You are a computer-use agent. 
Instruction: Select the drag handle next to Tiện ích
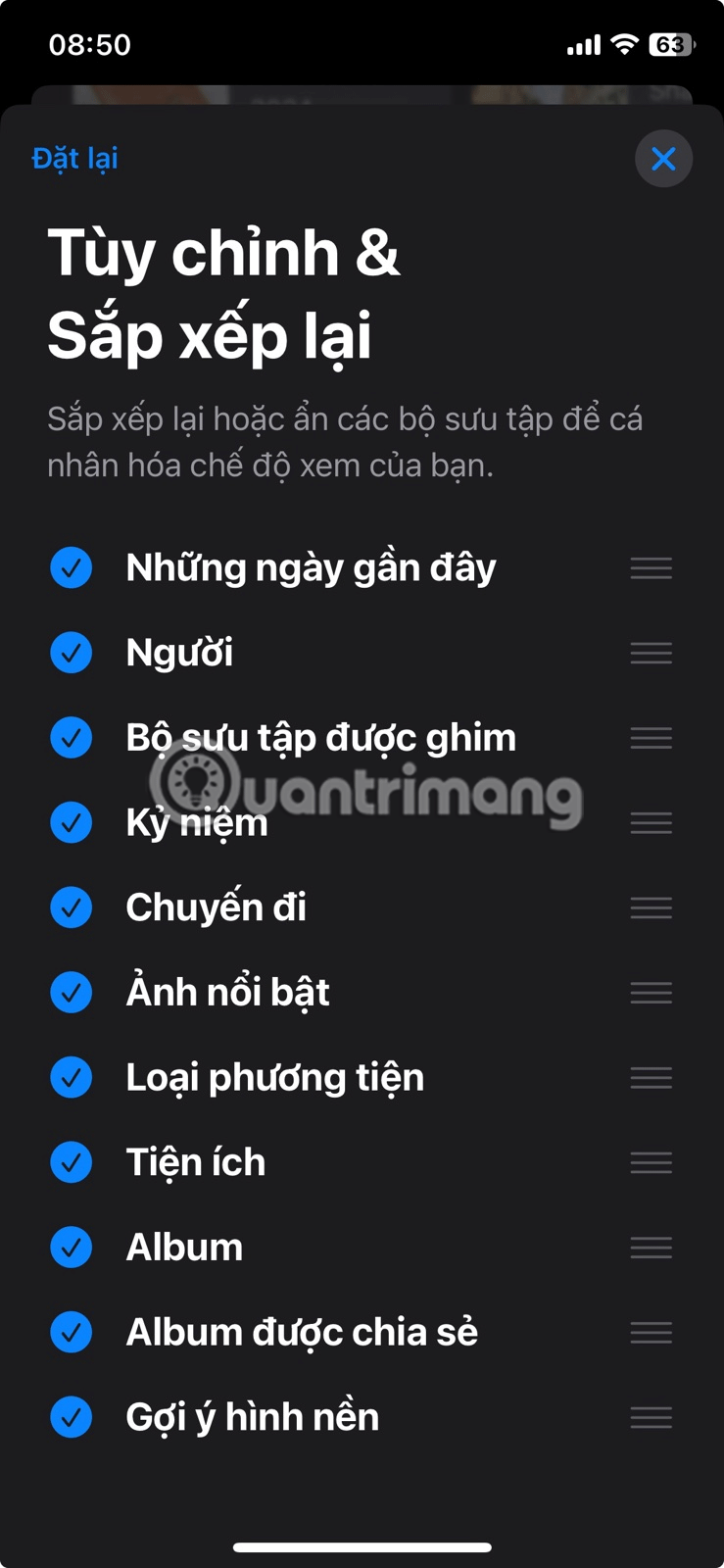(651, 1162)
